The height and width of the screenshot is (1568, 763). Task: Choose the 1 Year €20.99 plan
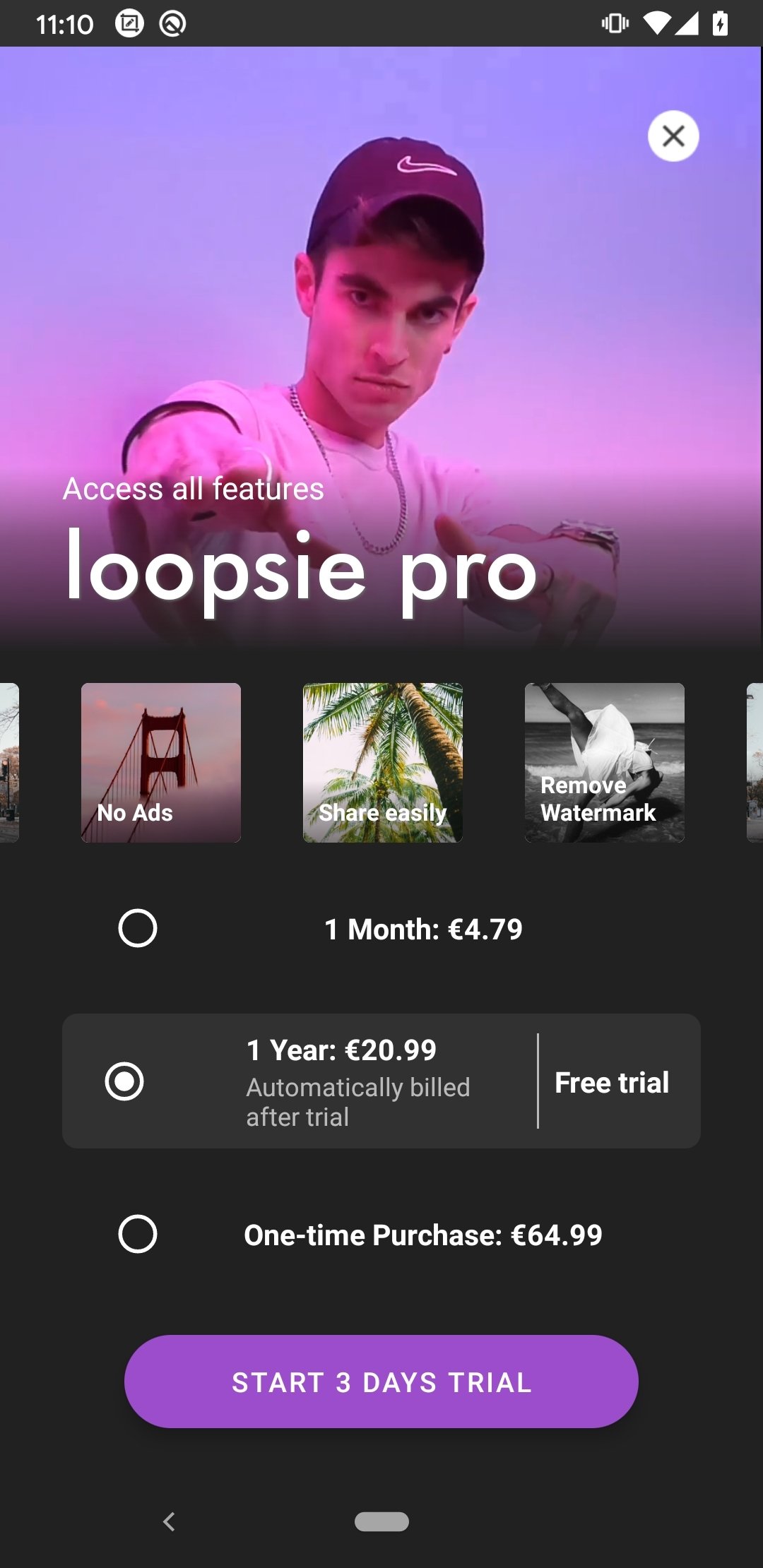(x=381, y=1081)
